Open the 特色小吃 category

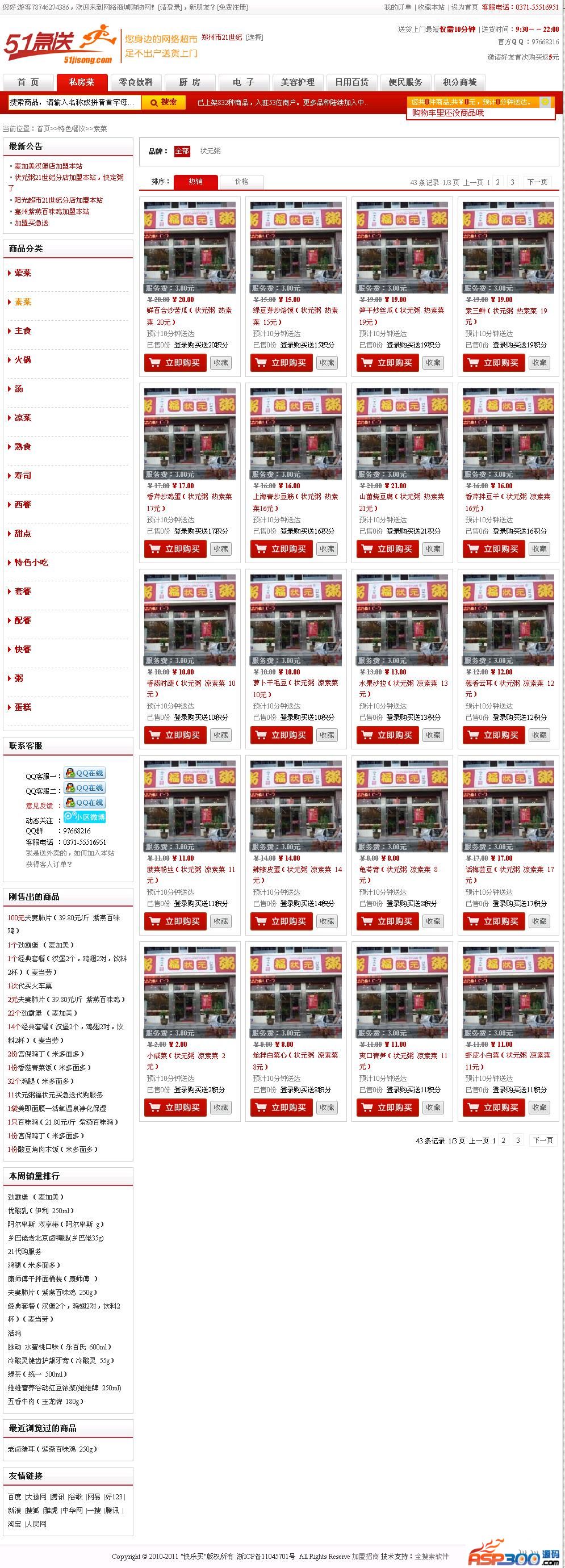31,563
